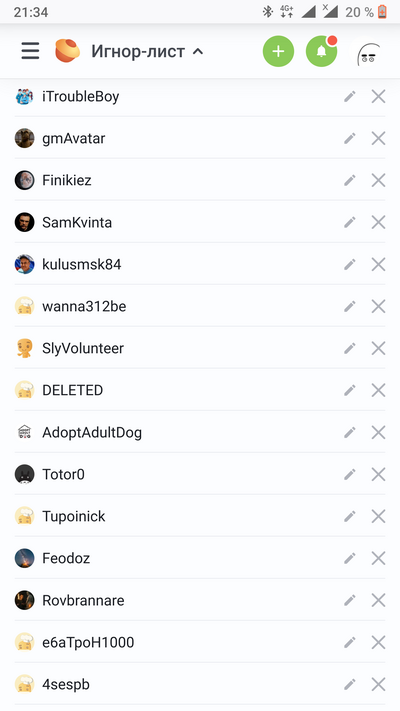
Task: Remove iTroubleBoy from the ignore list
Action: (378, 96)
